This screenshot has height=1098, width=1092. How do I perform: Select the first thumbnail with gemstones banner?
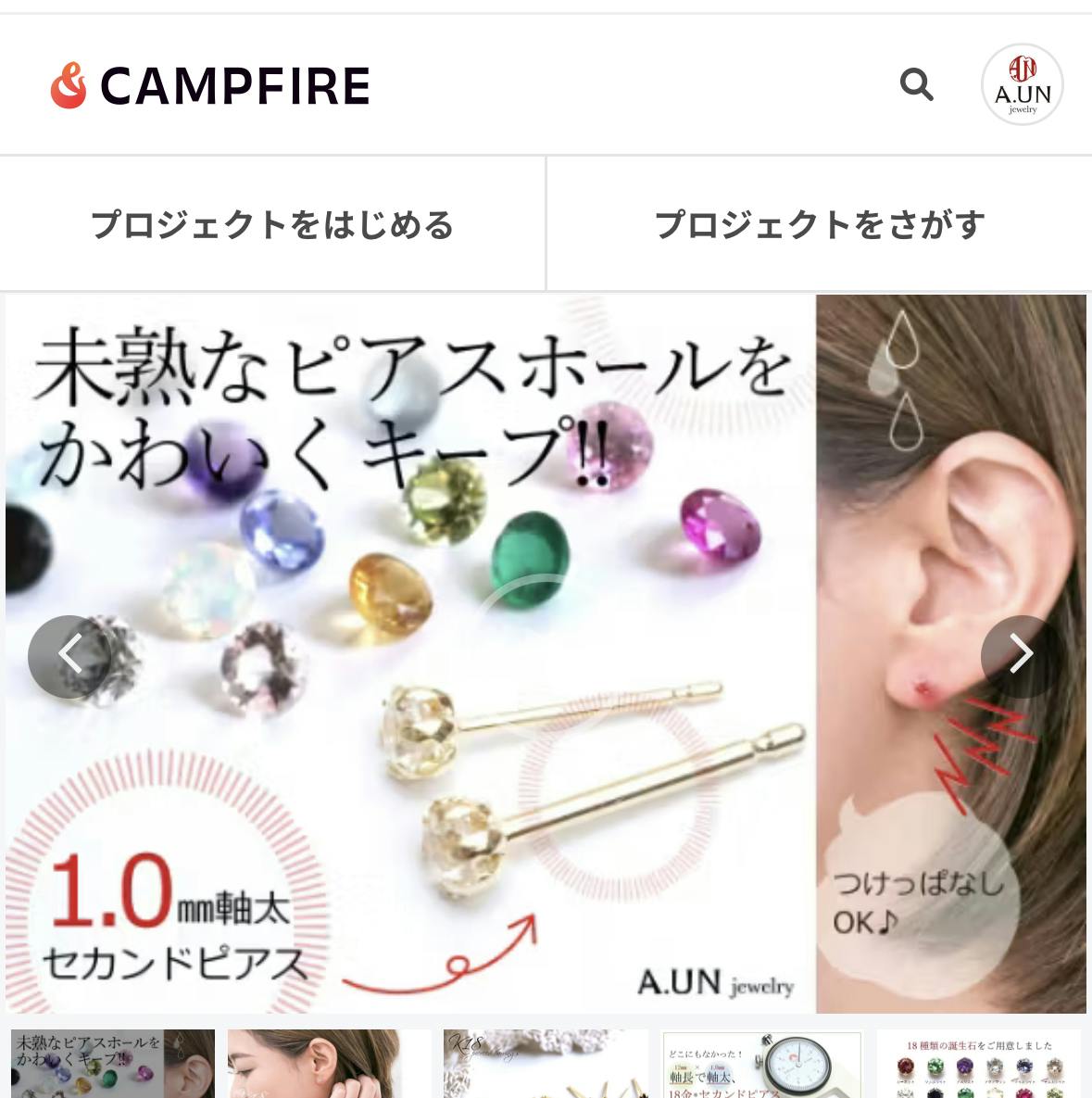coord(113,1064)
